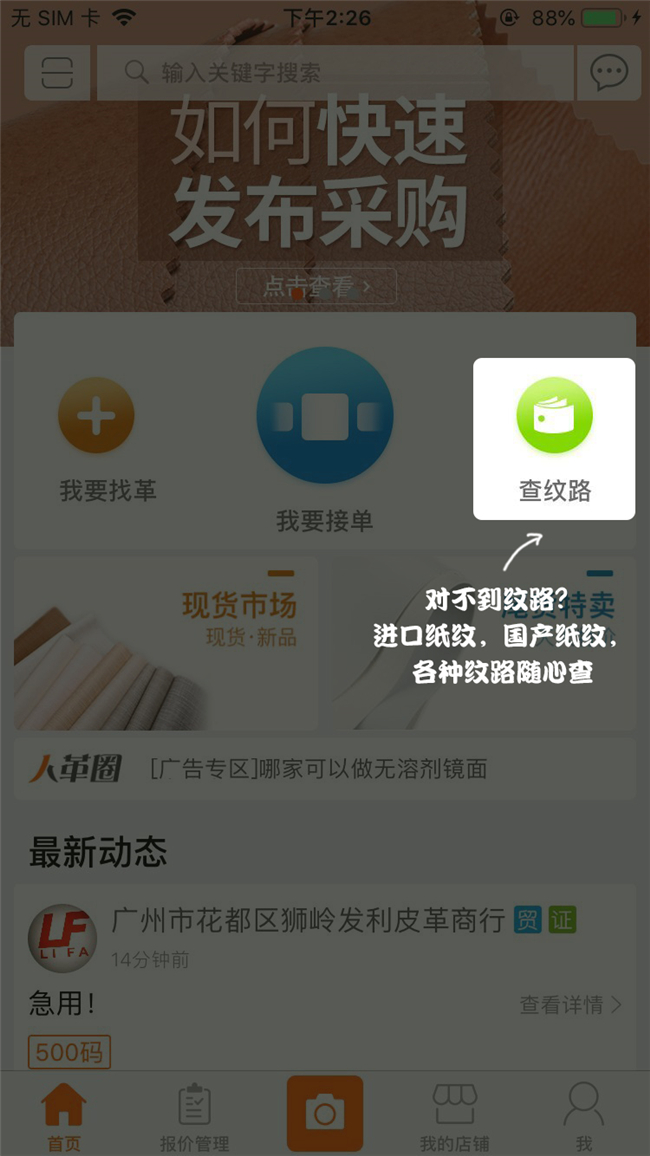The width and height of the screenshot is (650, 1156).
Task: Open the 现货市场 card
Action: [166, 643]
